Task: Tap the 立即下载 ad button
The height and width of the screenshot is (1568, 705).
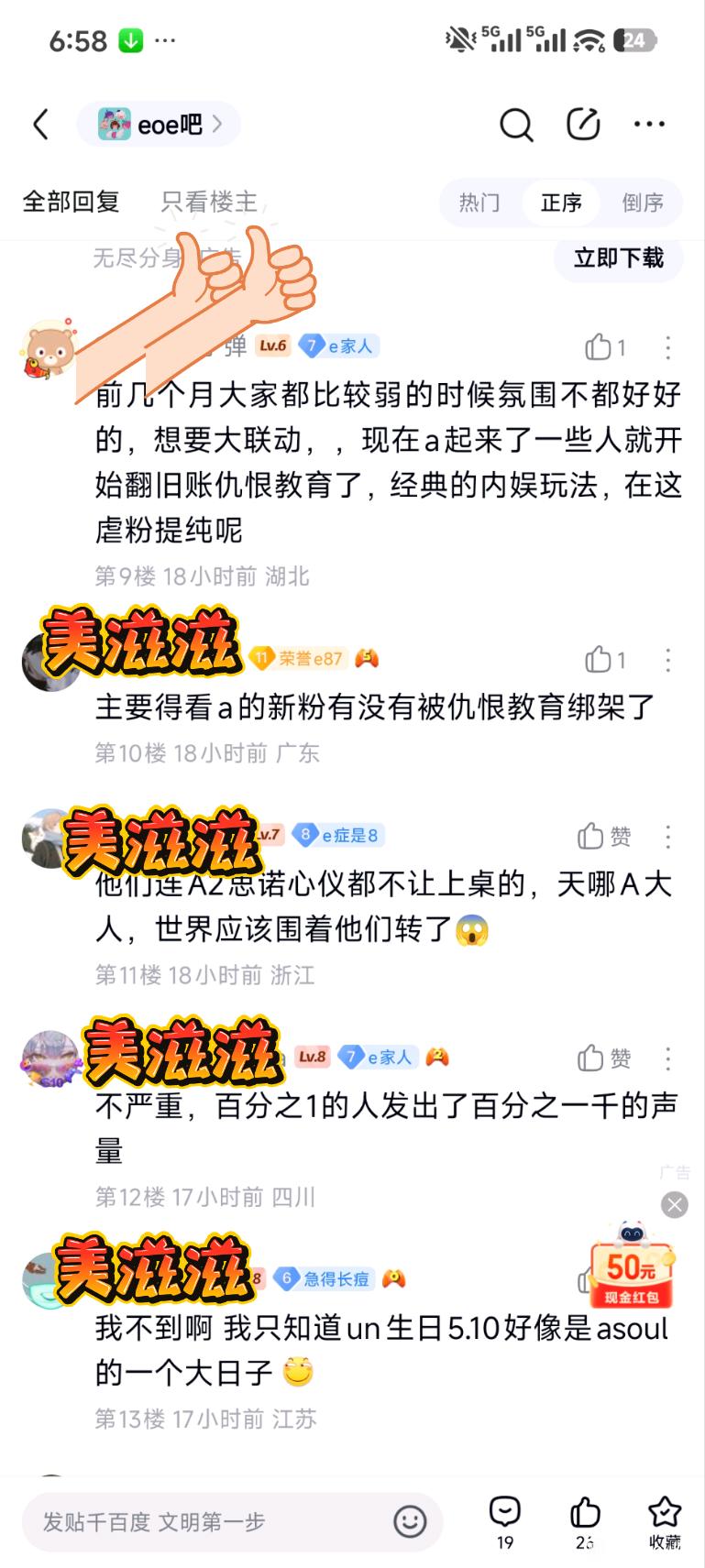Action: click(618, 258)
